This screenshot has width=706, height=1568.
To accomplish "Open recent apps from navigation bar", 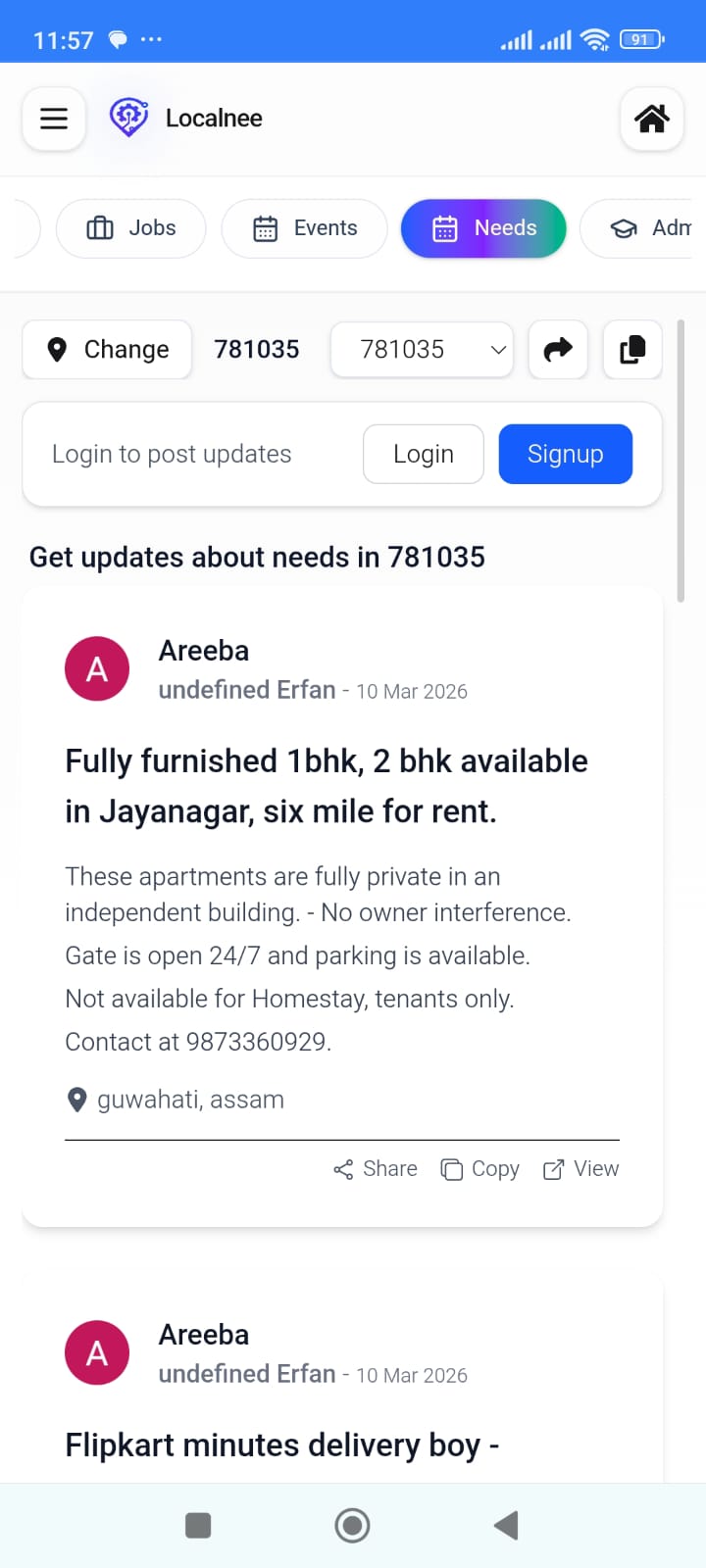I will [x=198, y=1525].
